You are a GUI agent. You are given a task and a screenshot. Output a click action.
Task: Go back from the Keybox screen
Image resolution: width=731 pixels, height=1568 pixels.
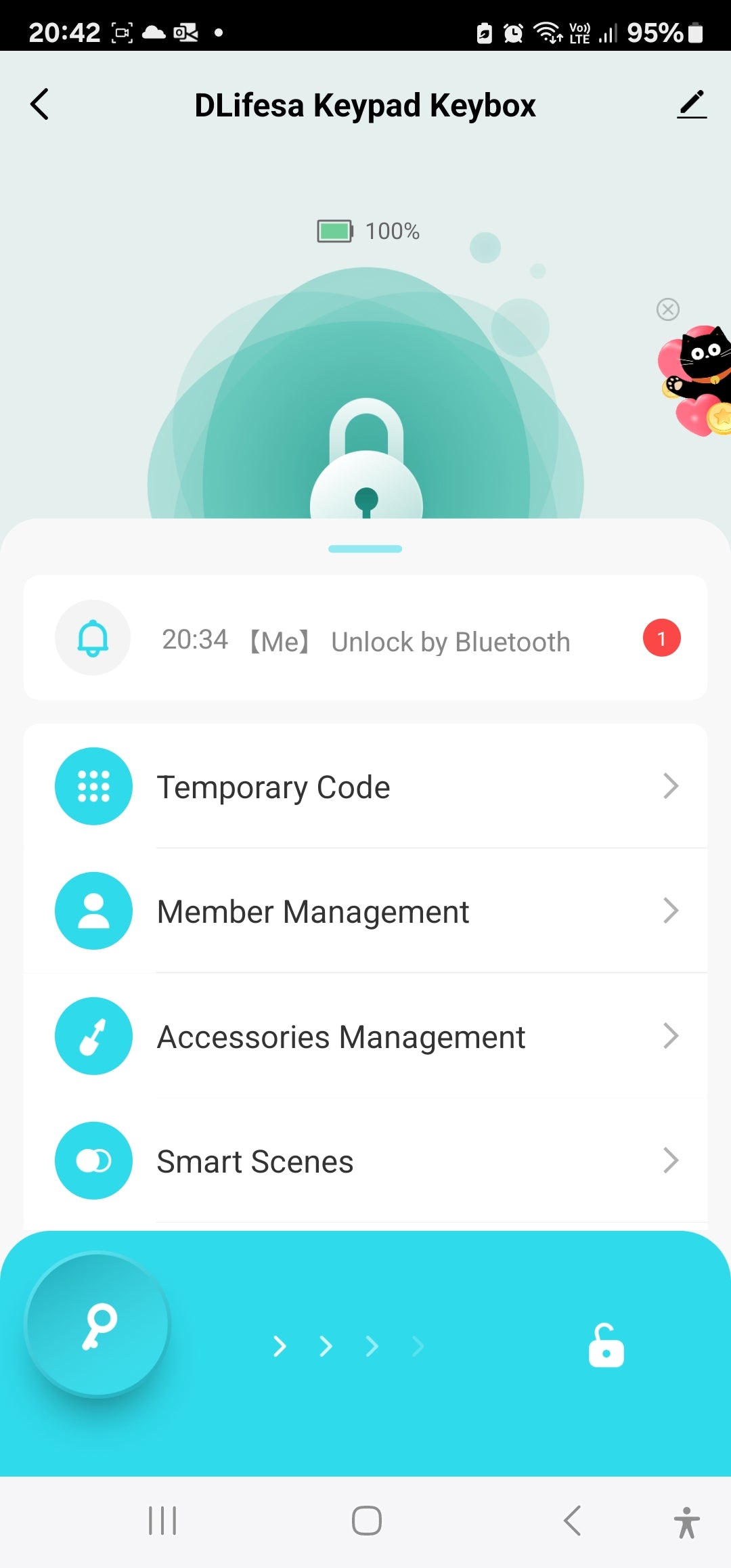click(40, 105)
